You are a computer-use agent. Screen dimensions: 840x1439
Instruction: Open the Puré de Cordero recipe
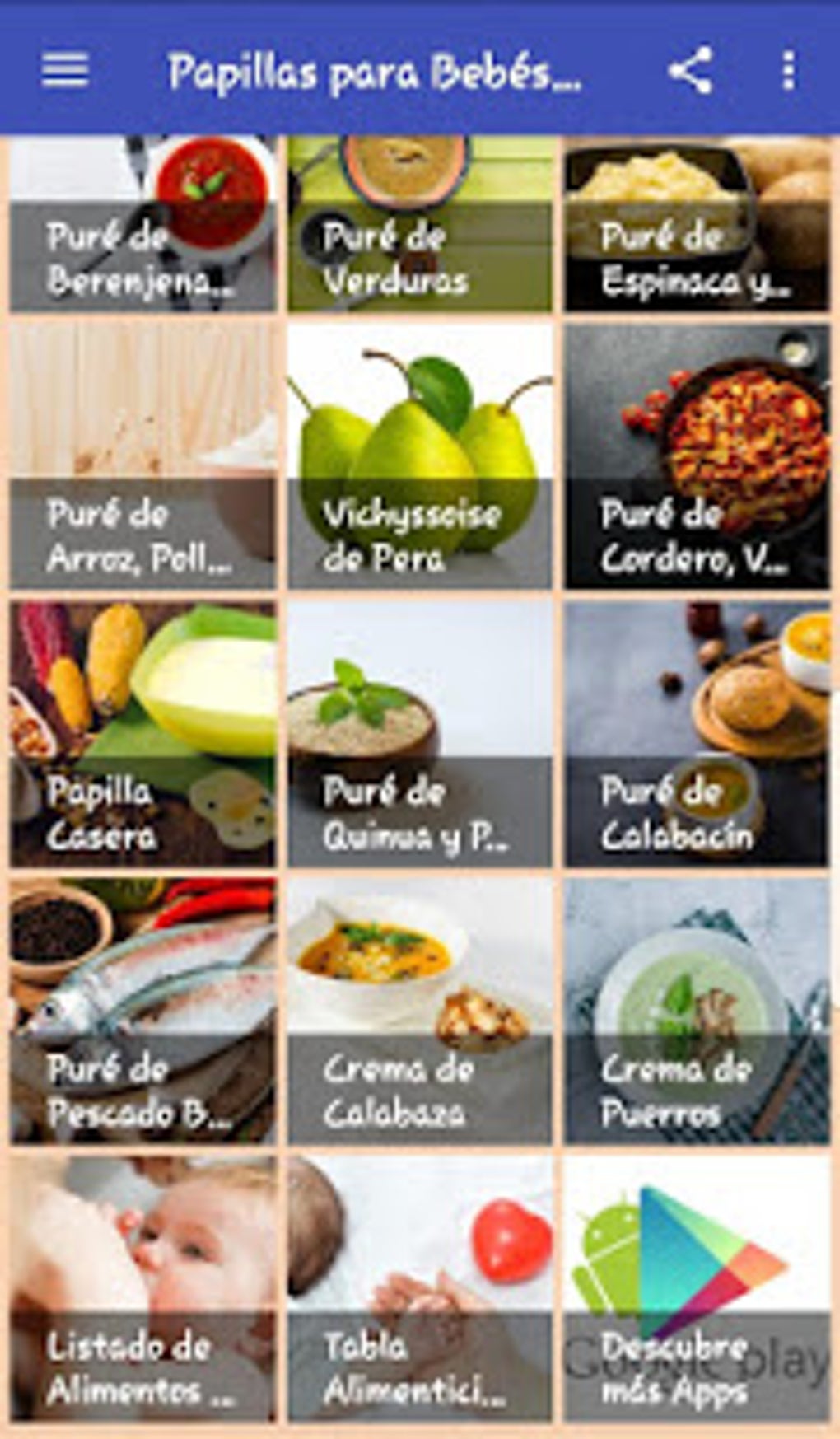[697, 456]
